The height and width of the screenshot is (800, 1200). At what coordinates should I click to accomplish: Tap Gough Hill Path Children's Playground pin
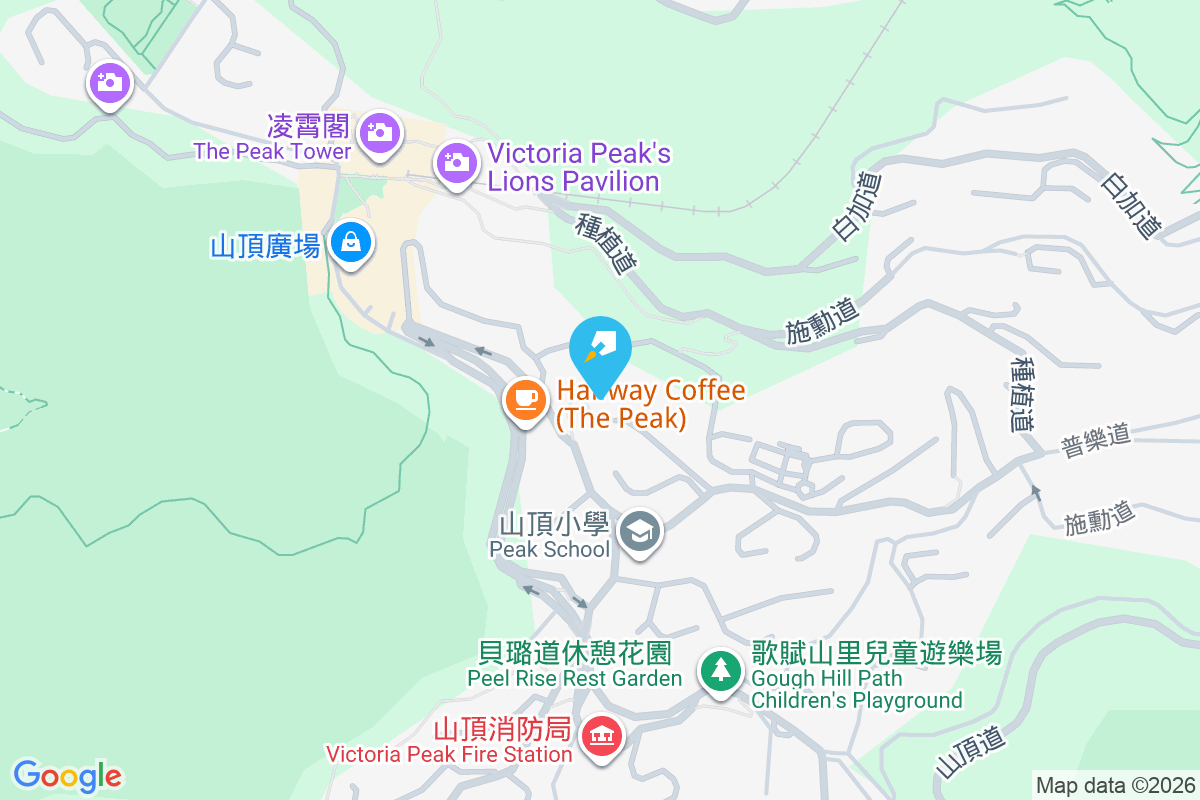[719, 670]
